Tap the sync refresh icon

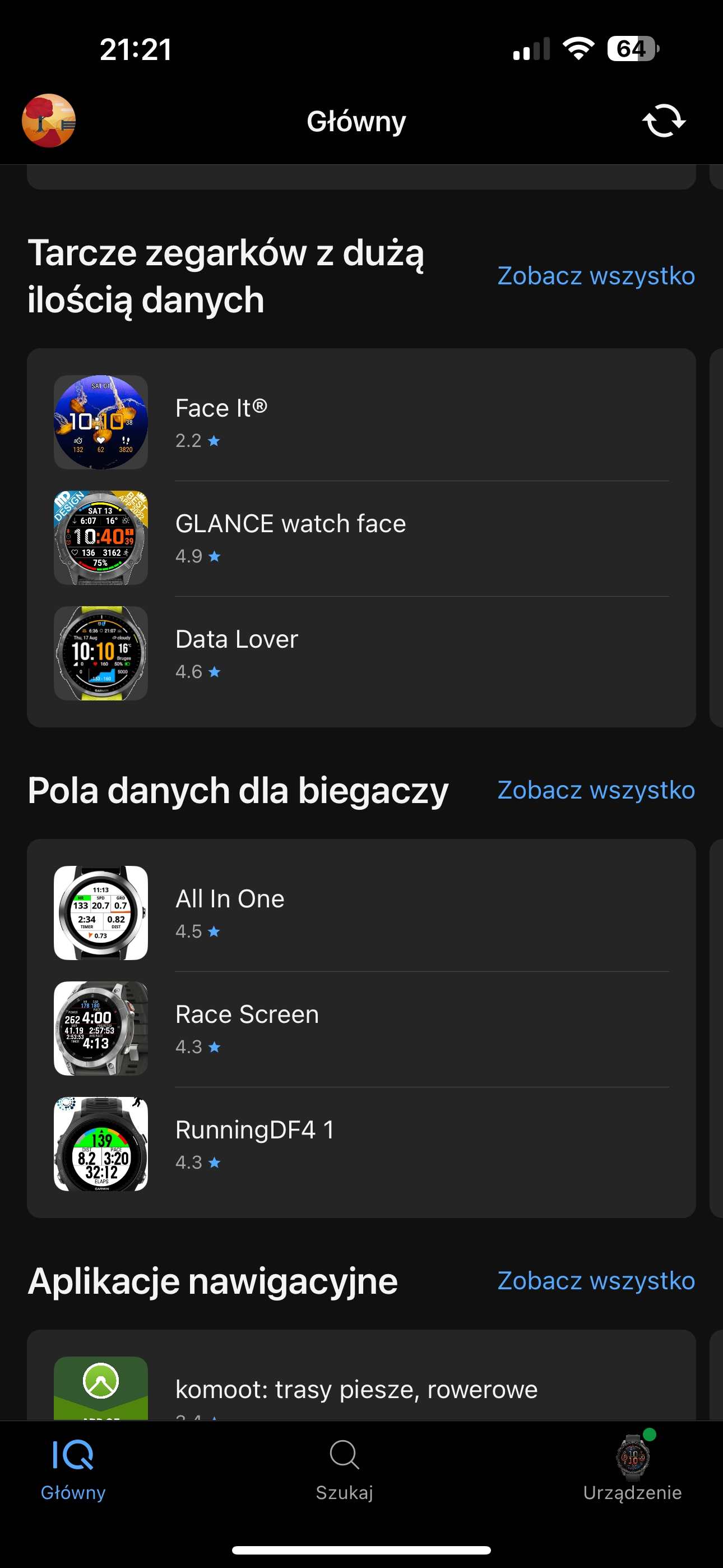point(664,121)
